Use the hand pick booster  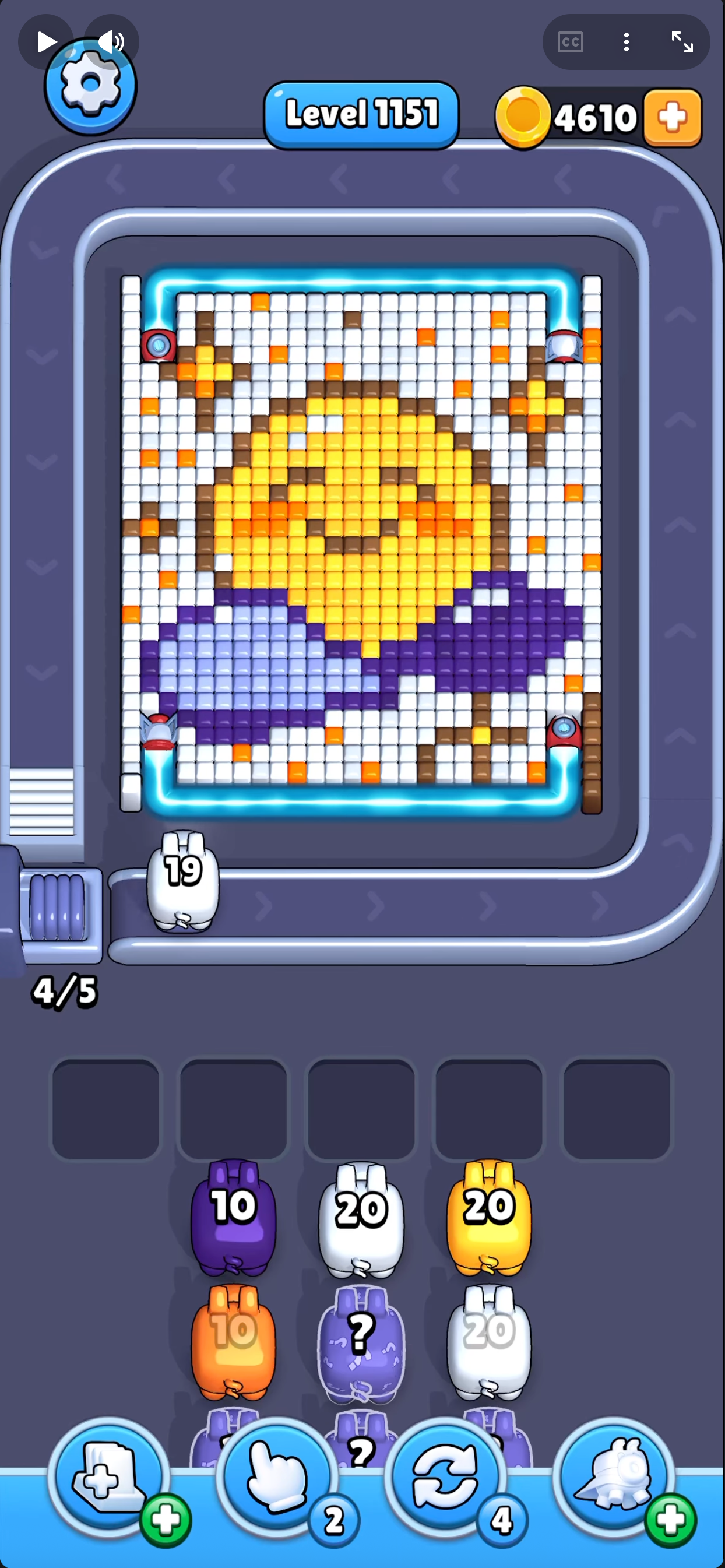tap(277, 1476)
